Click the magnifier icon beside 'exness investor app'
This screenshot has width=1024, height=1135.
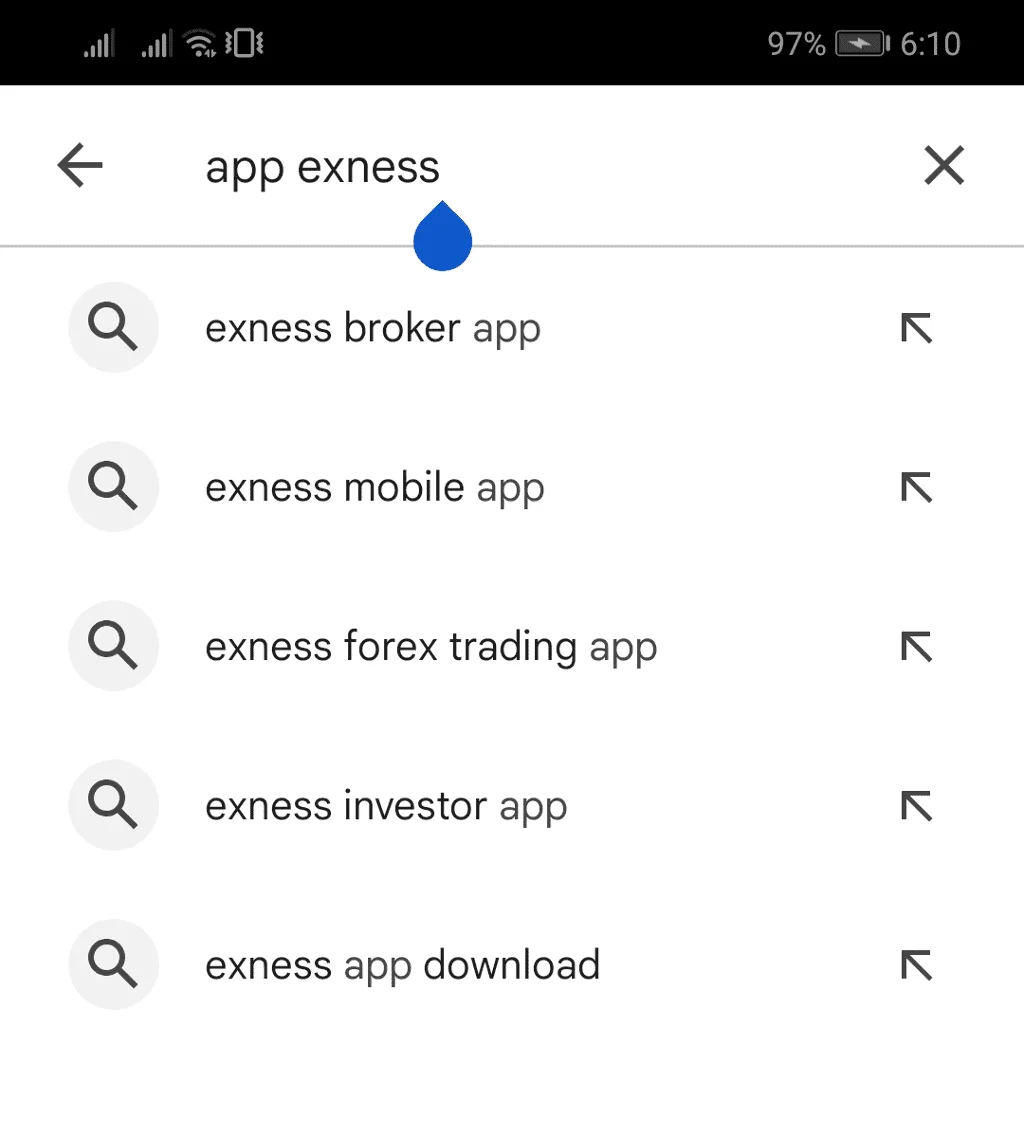coord(113,805)
